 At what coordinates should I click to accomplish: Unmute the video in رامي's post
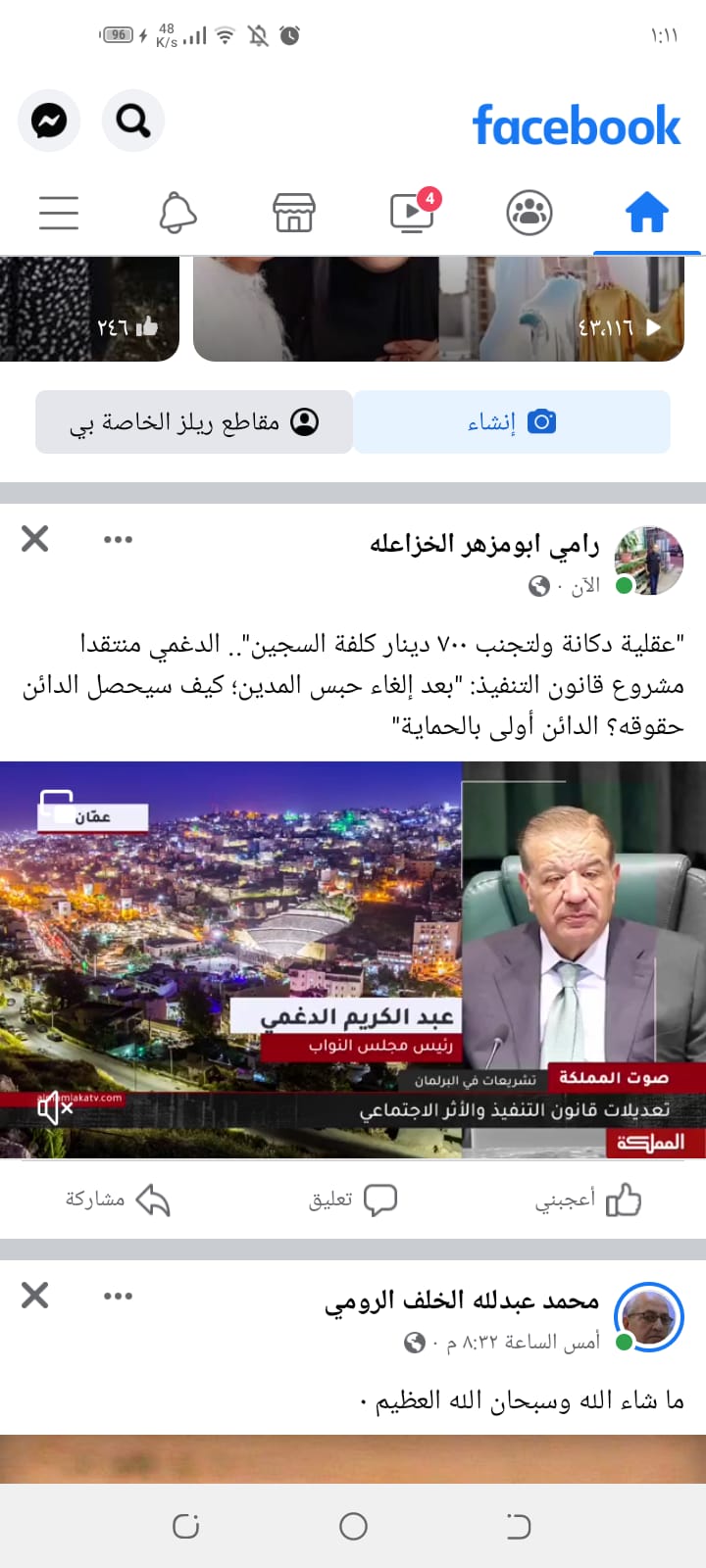[x=54, y=1108]
